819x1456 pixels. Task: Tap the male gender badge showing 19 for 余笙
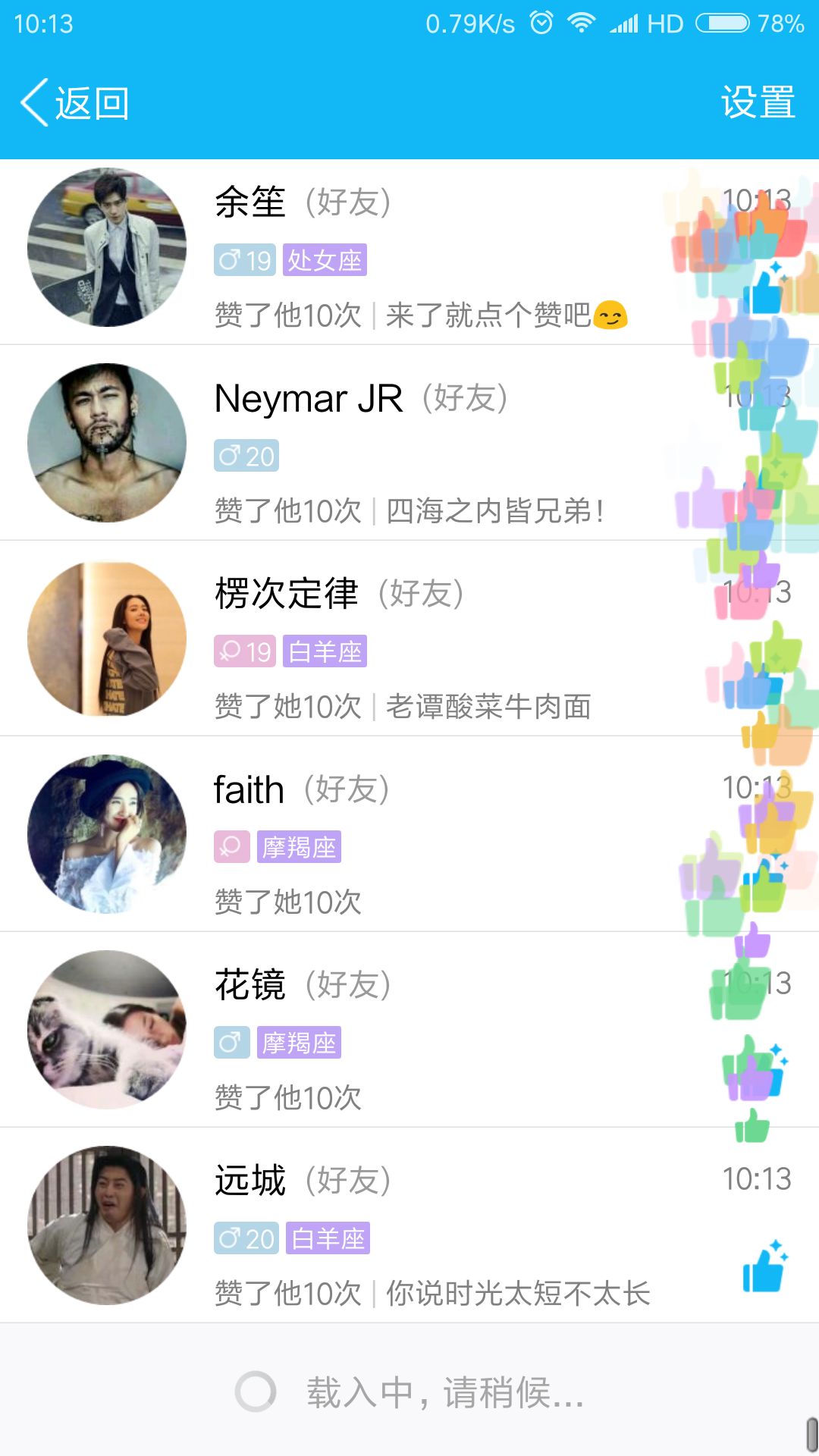(244, 260)
